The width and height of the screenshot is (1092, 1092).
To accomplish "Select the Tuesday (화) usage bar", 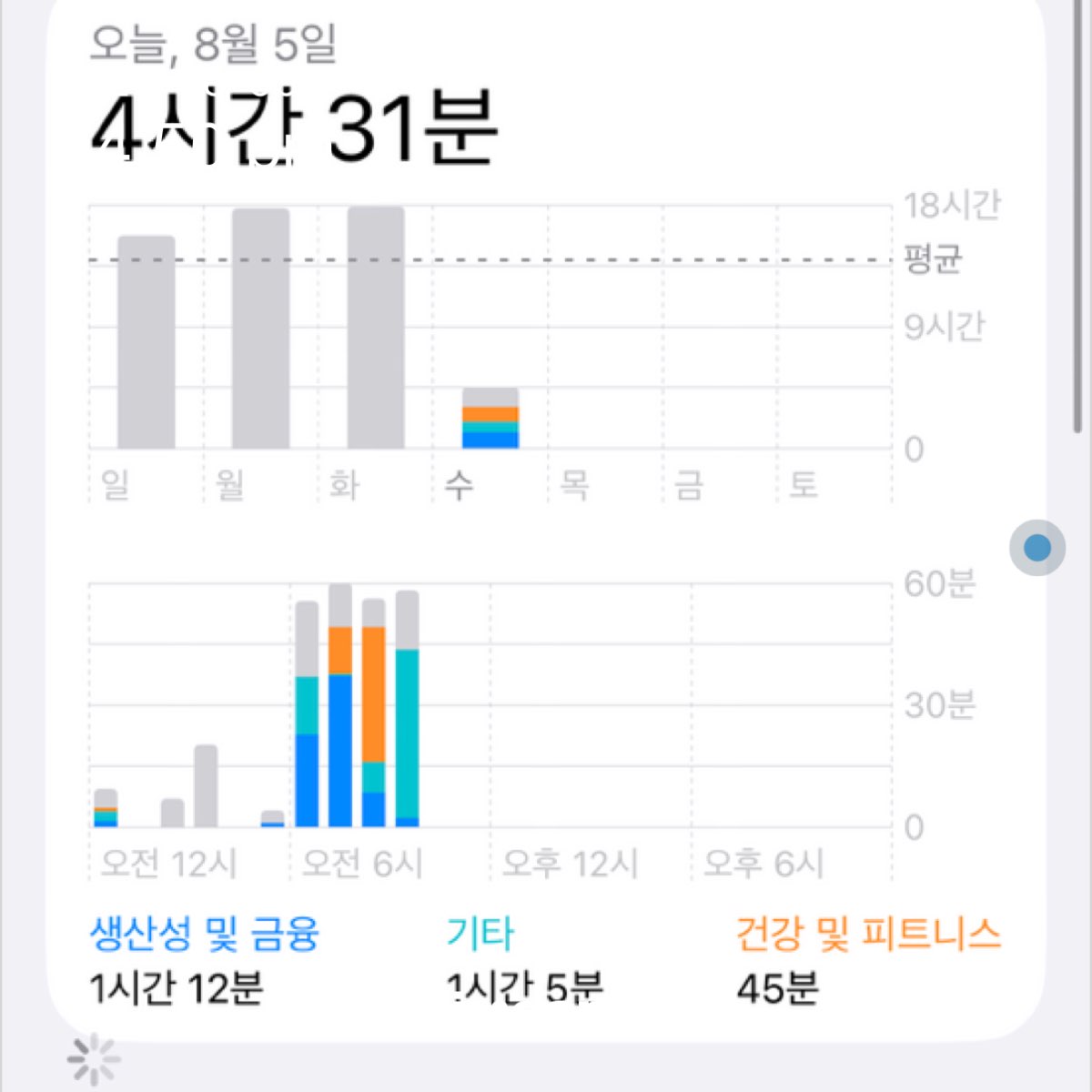I will pyautogui.click(x=376, y=328).
